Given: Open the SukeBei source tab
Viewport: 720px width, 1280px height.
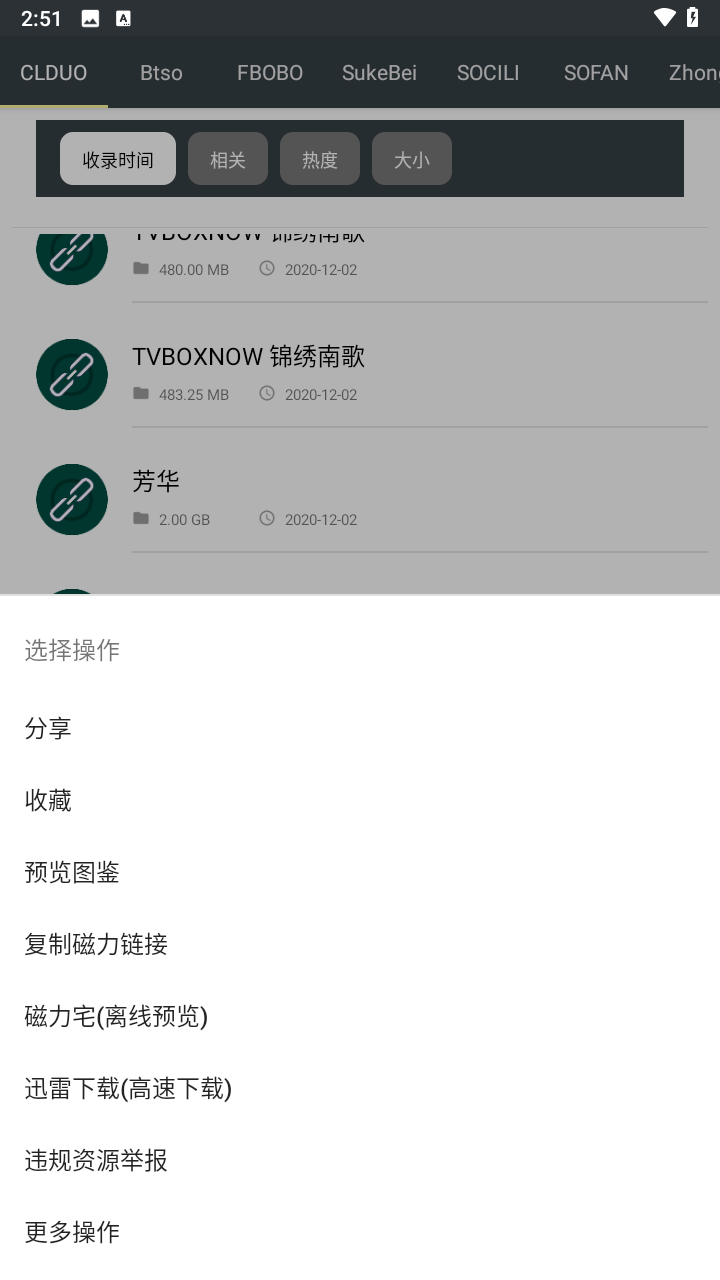Looking at the screenshot, I should 379,72.
